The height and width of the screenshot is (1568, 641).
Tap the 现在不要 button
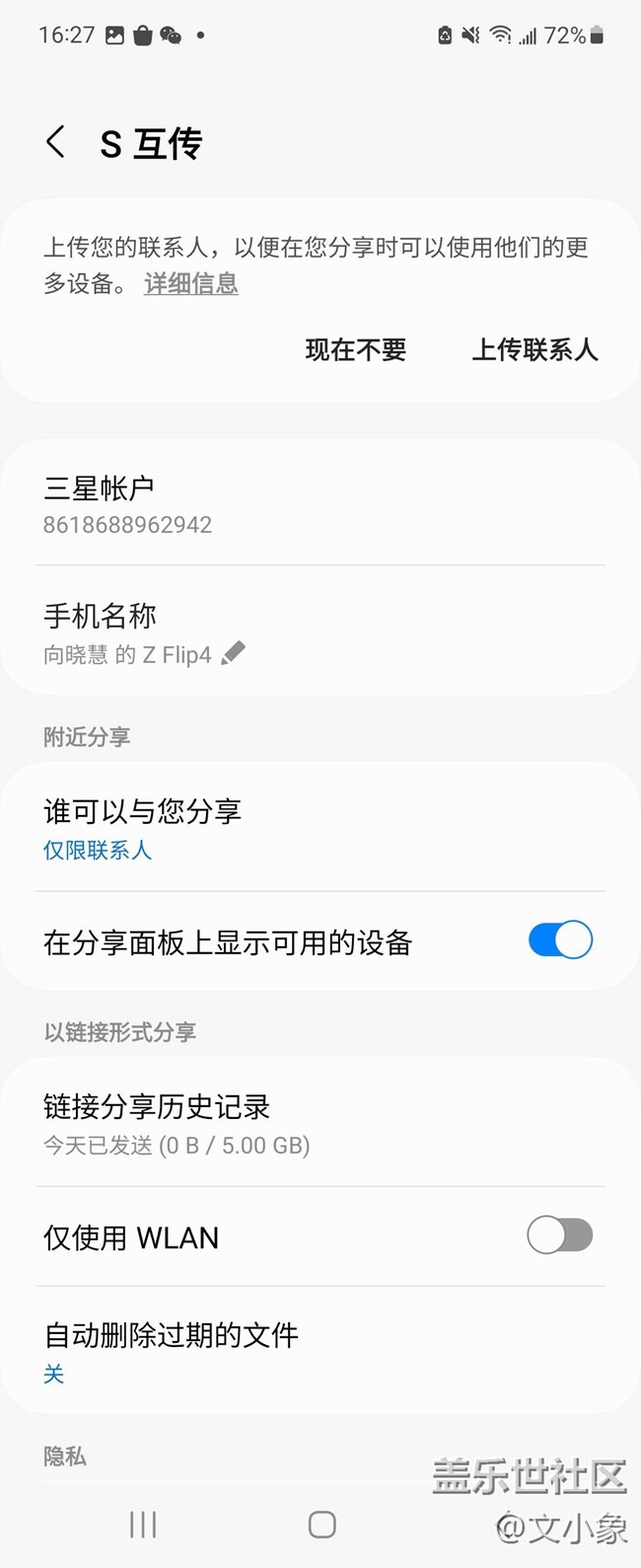(355, 349)
